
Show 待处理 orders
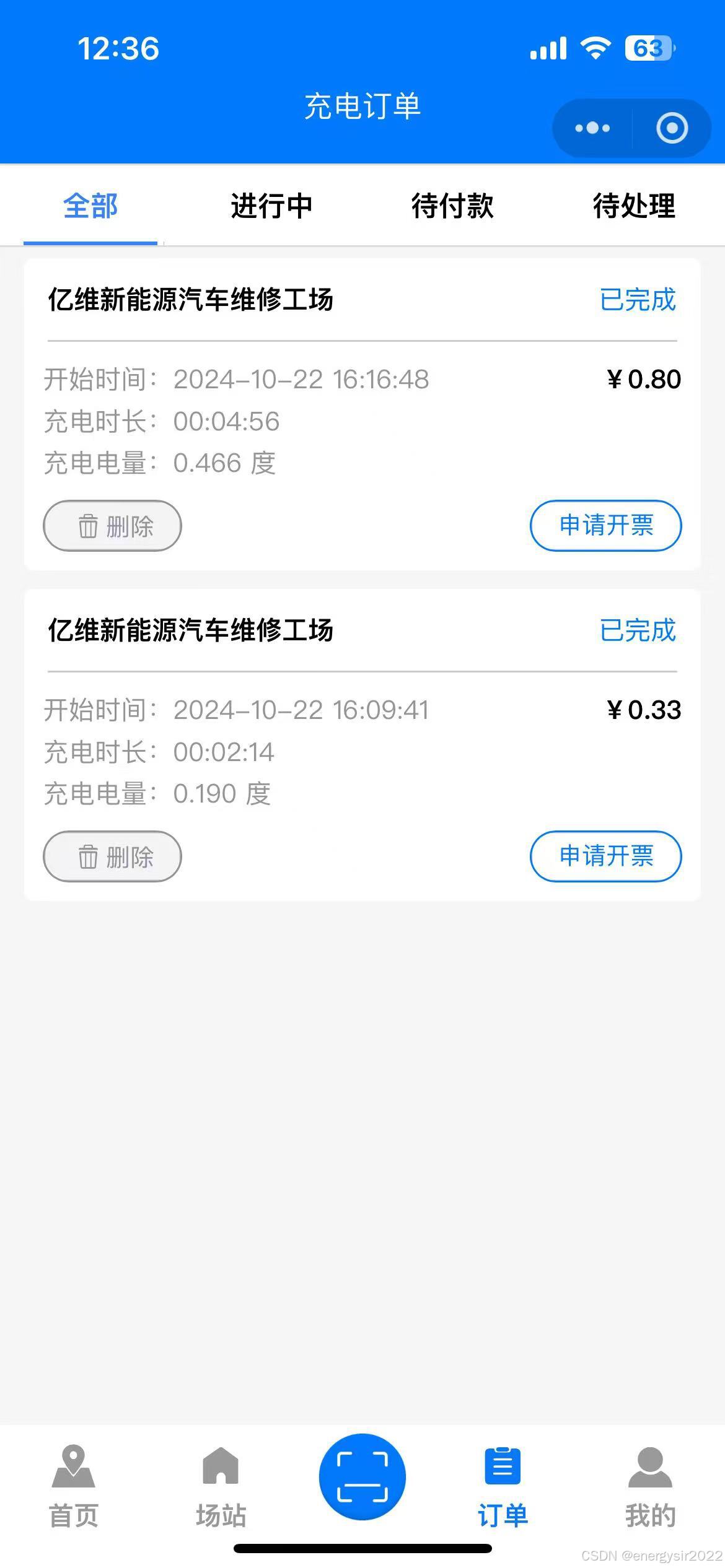[634, 206]
